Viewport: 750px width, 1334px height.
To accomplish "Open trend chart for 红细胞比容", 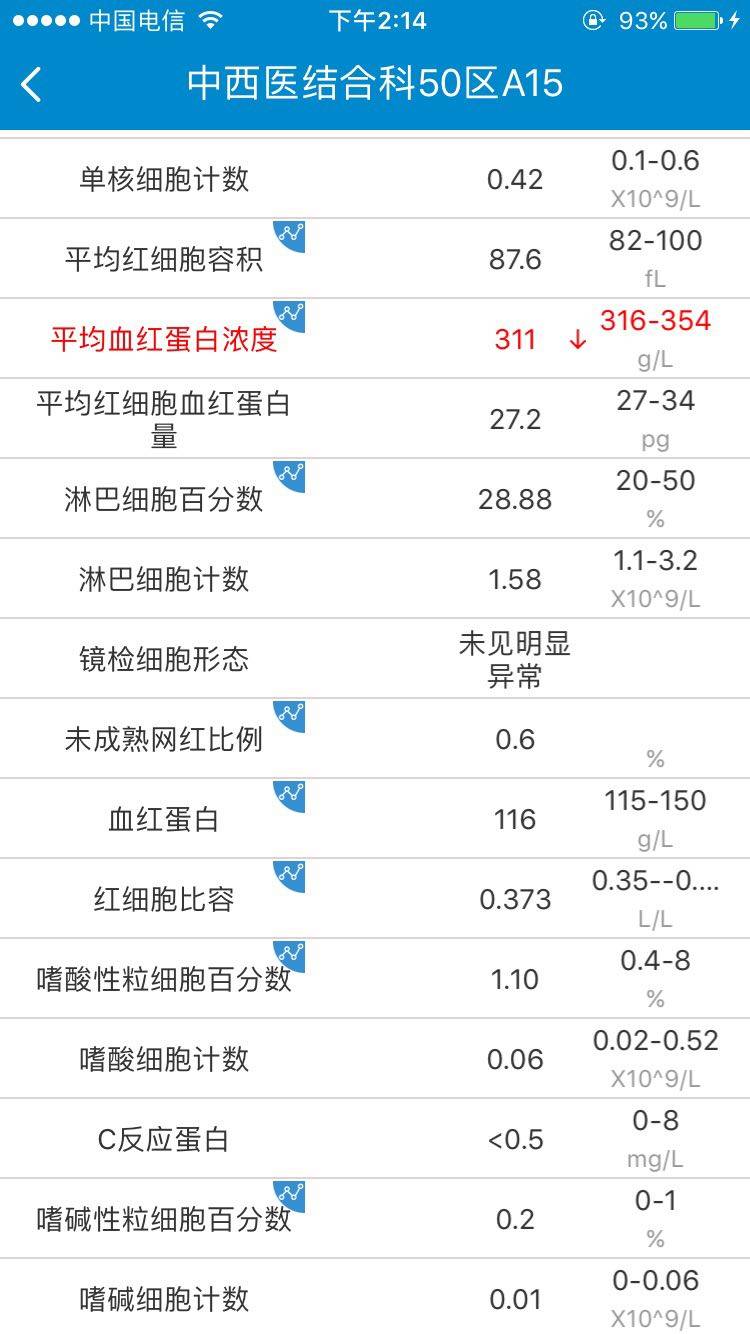I will 292,874.
